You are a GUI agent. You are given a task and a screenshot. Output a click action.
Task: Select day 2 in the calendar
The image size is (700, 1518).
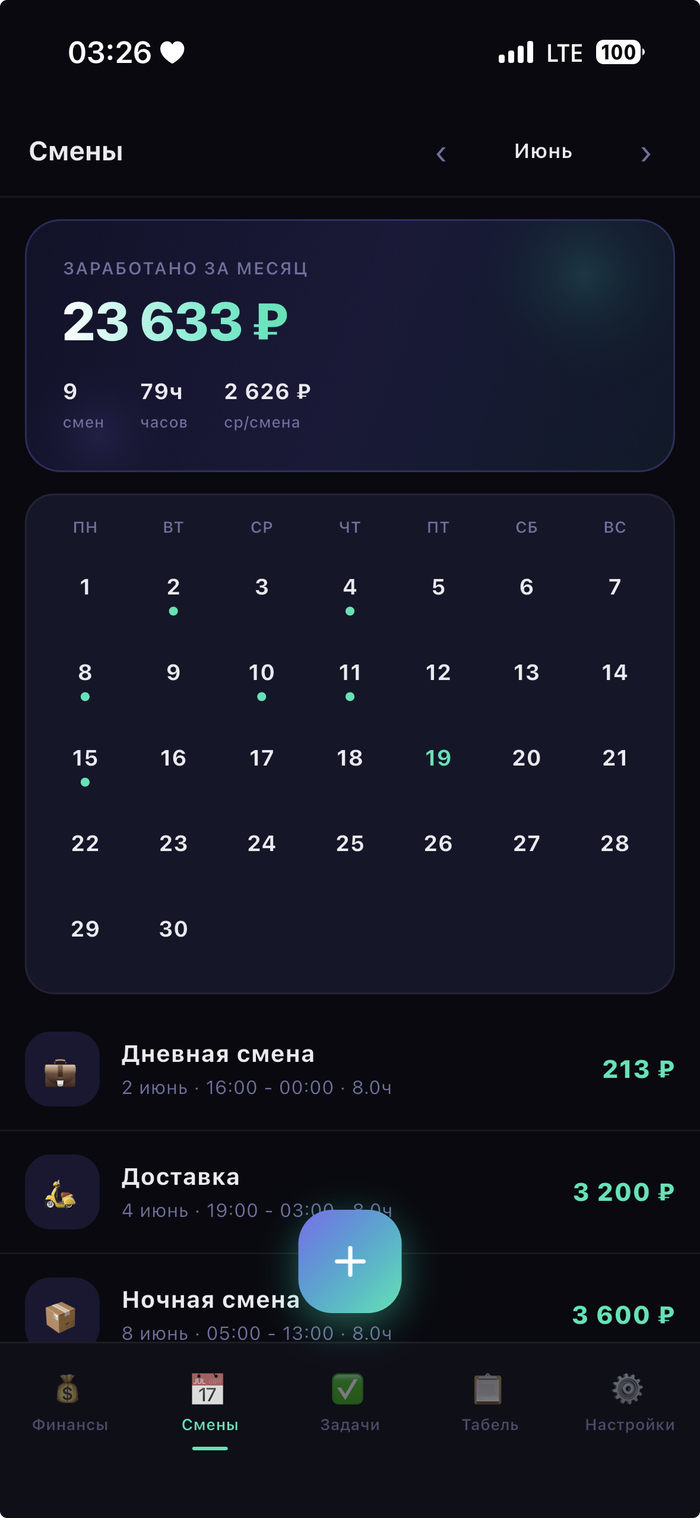(x=173, y=590)
